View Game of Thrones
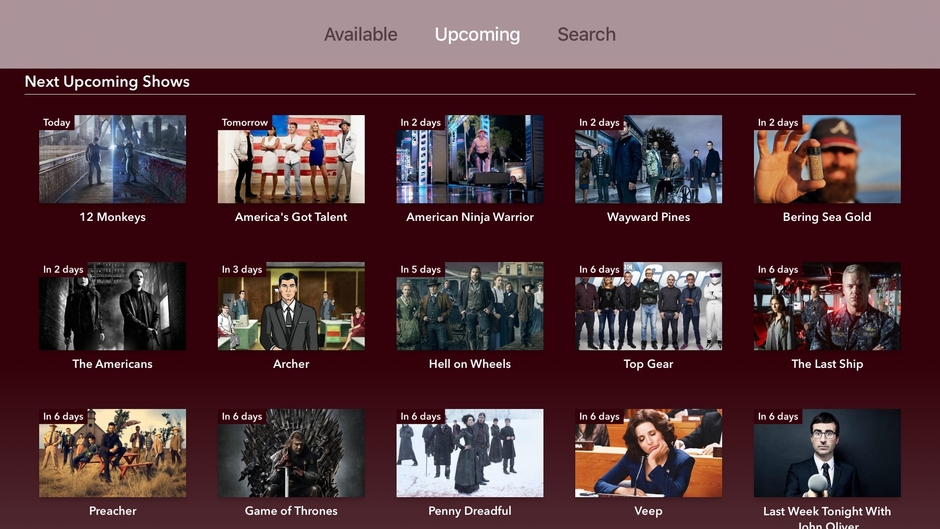The height and width of the screenshot is (529, 940). tap(291, 453)
